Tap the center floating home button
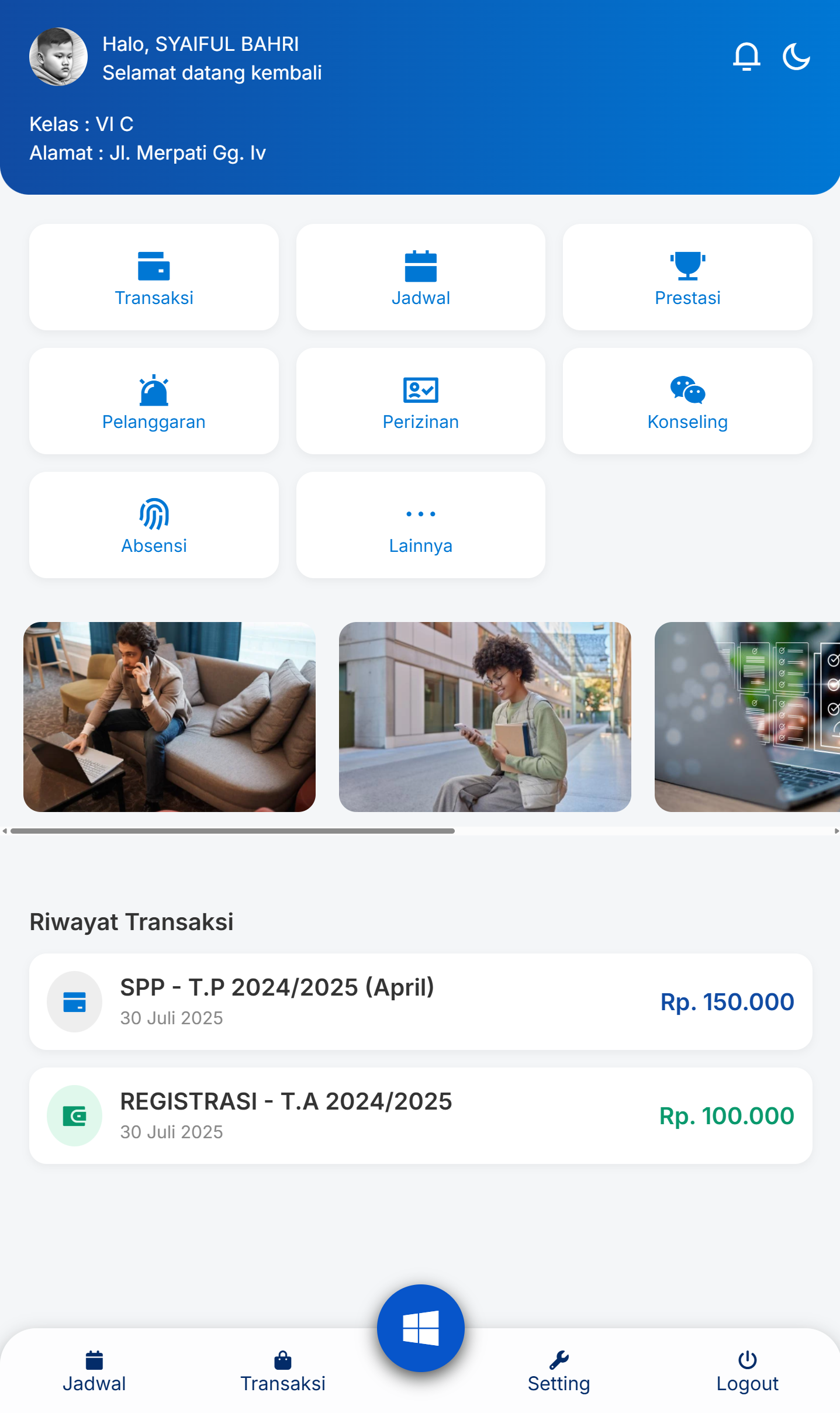This screenshot has height=1413, width=840. pyautogui.click(x=420, y=1328)
